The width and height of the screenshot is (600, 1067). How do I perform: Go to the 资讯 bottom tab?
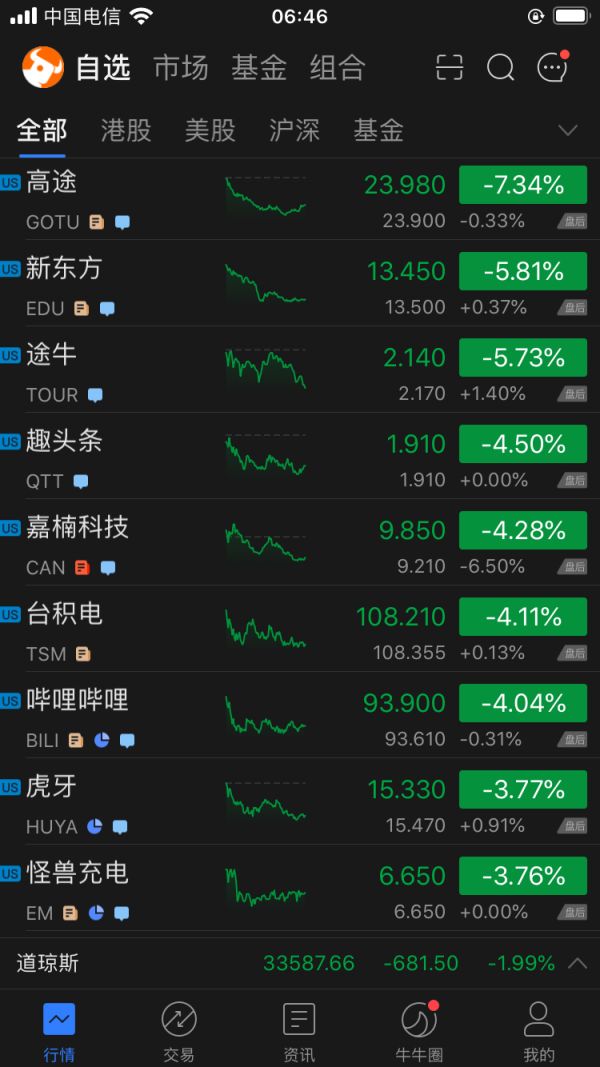click(299, 1032)
